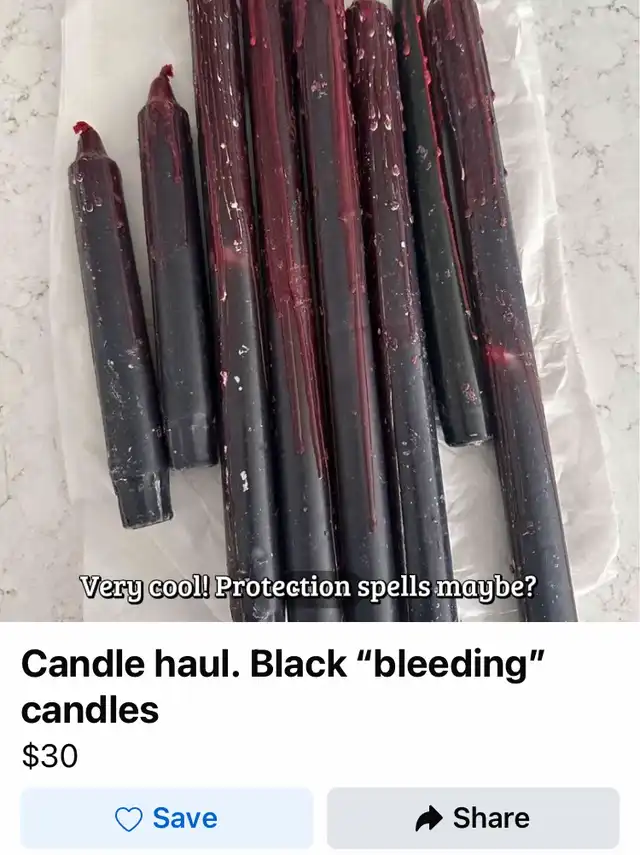Open the black candles listing photo
The image size is (640, 855).
click(320, 300)
